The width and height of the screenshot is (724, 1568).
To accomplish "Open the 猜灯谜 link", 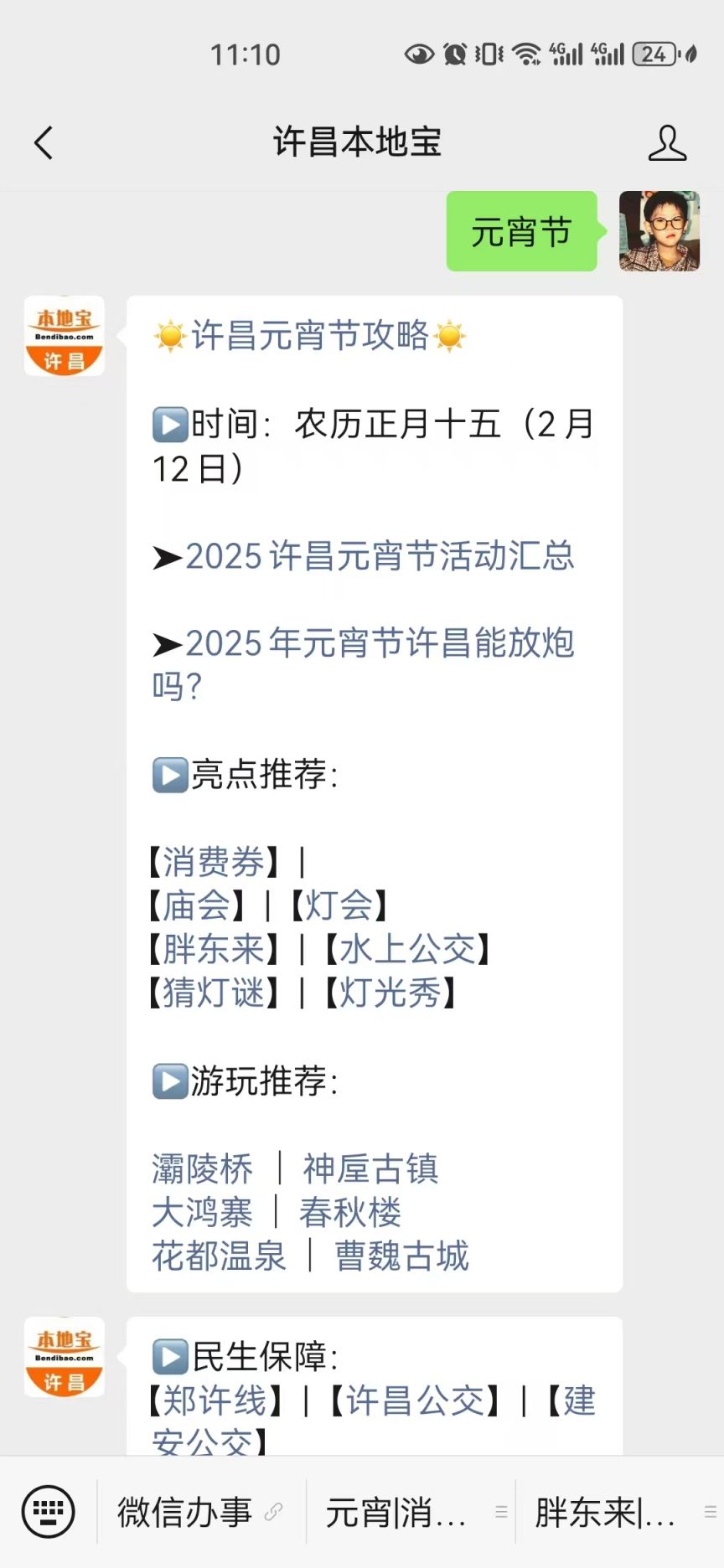I will 214,993.
